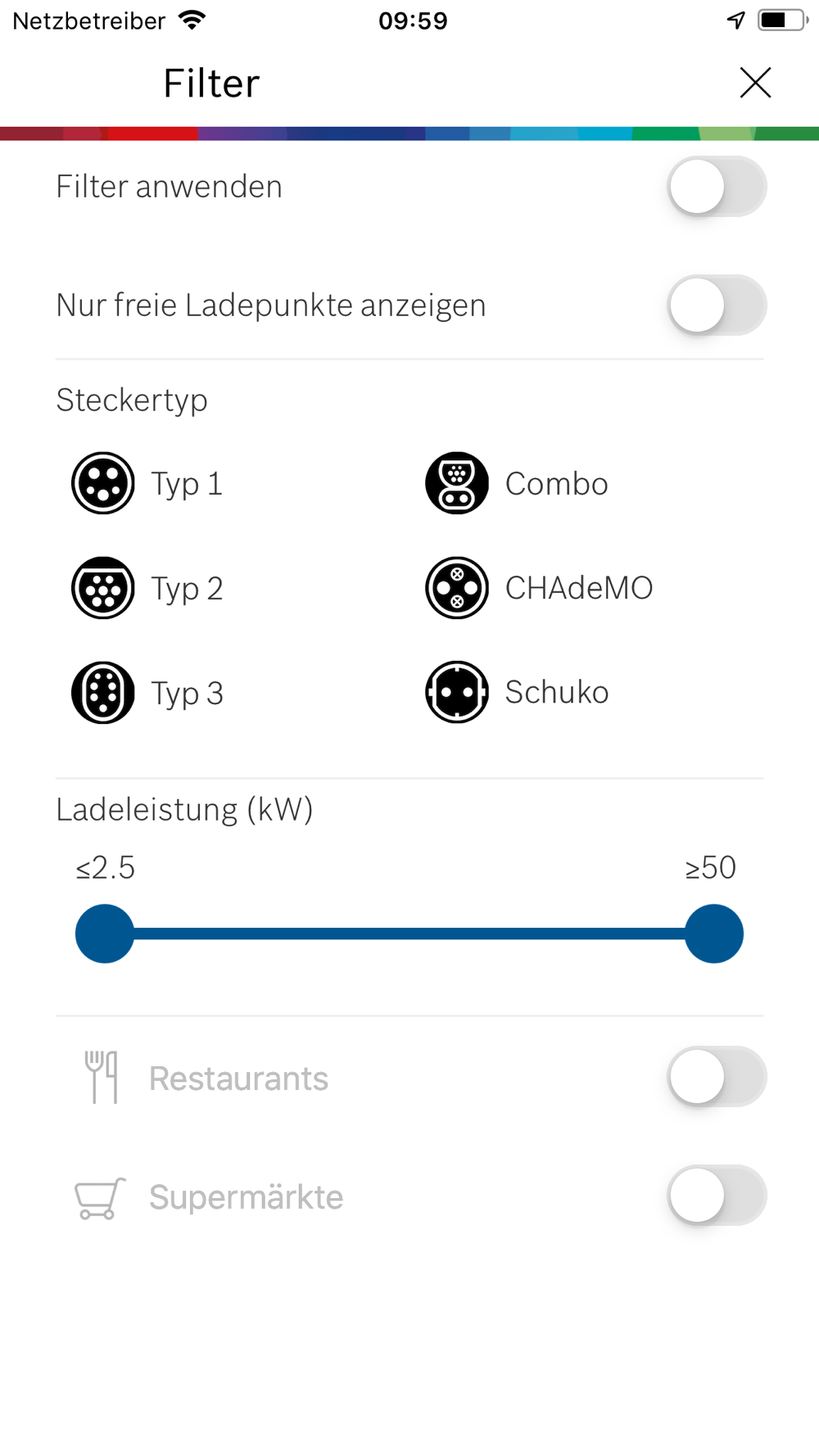Select the Schuko socket option
This screenshot has width=819, height=1456.
[x=517, y=693]
